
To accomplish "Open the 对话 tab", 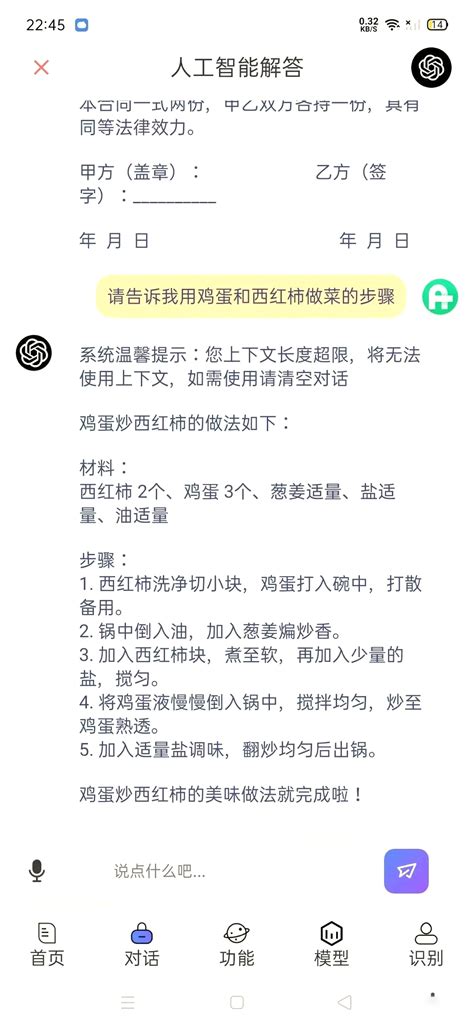I will pos(141,944).
